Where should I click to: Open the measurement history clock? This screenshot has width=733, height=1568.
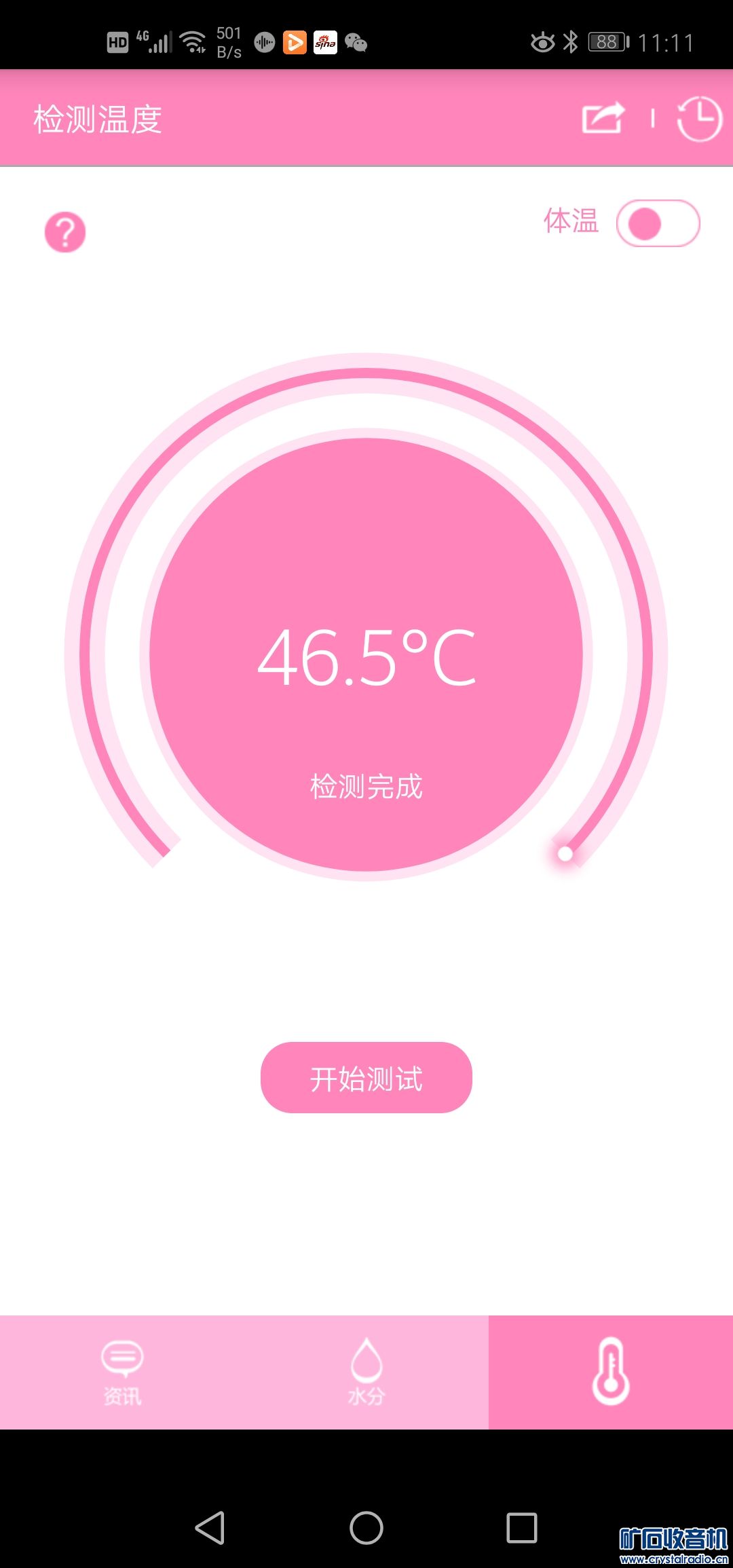pyautogui.click(x=699, y=119)
